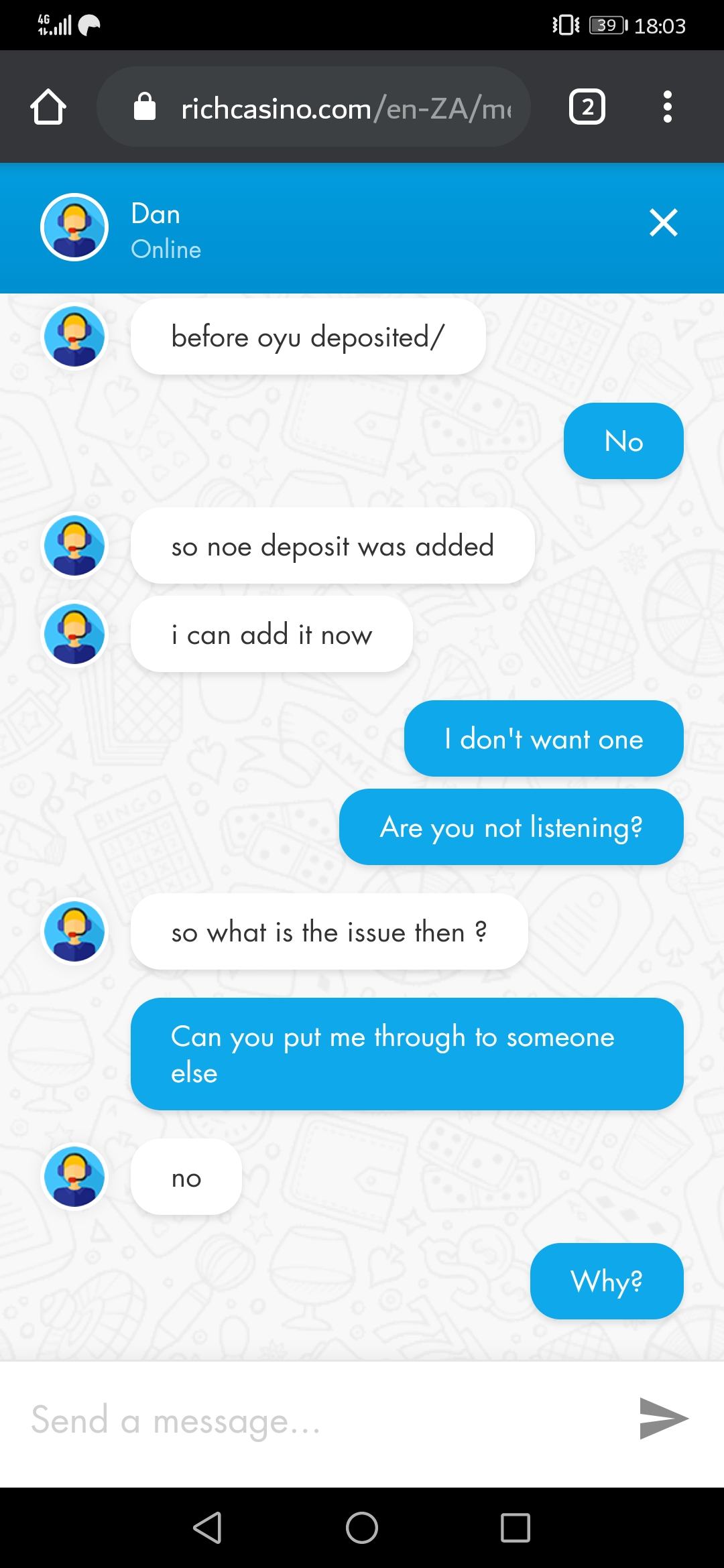This screenshot has height=1568, width=724.
Task: Open the browser tabs switcher
Action: click(x=587, y=107)
